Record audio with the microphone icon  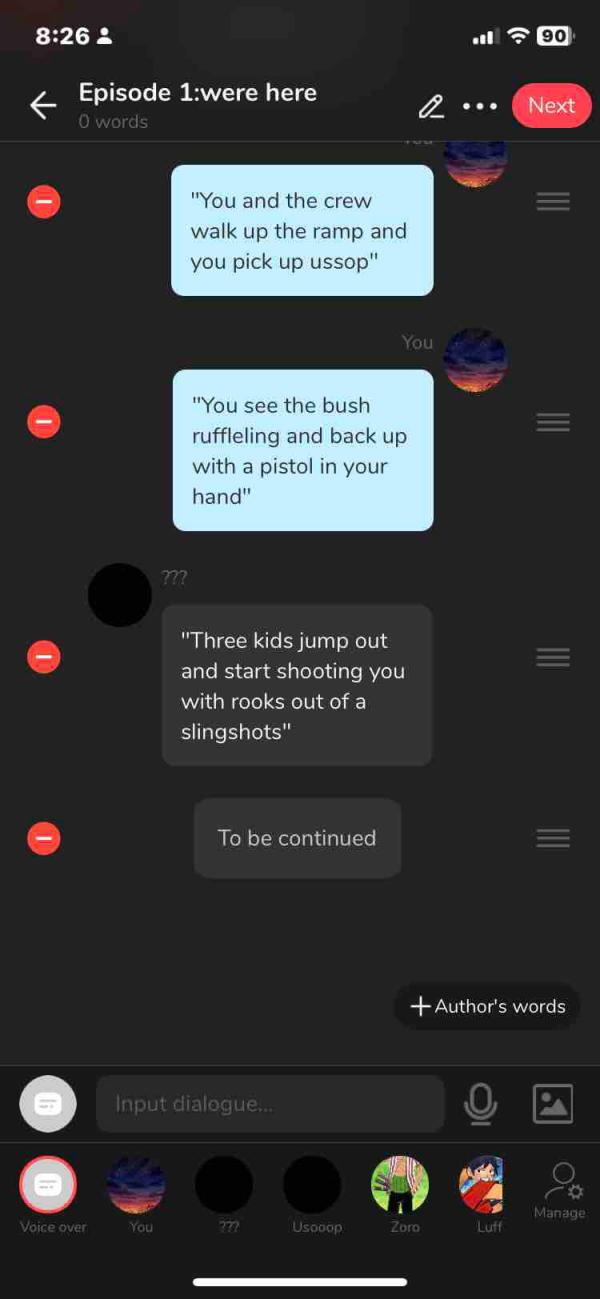point(481,1104)
